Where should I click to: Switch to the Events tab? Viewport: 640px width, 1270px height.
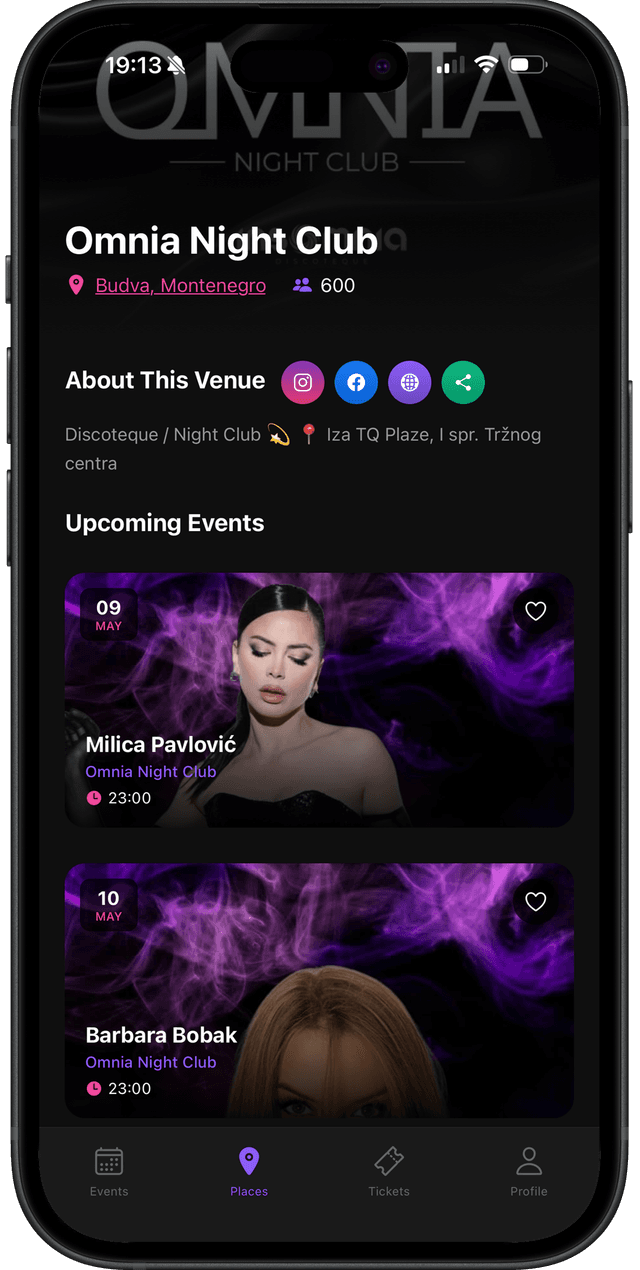click(109, 1171)
